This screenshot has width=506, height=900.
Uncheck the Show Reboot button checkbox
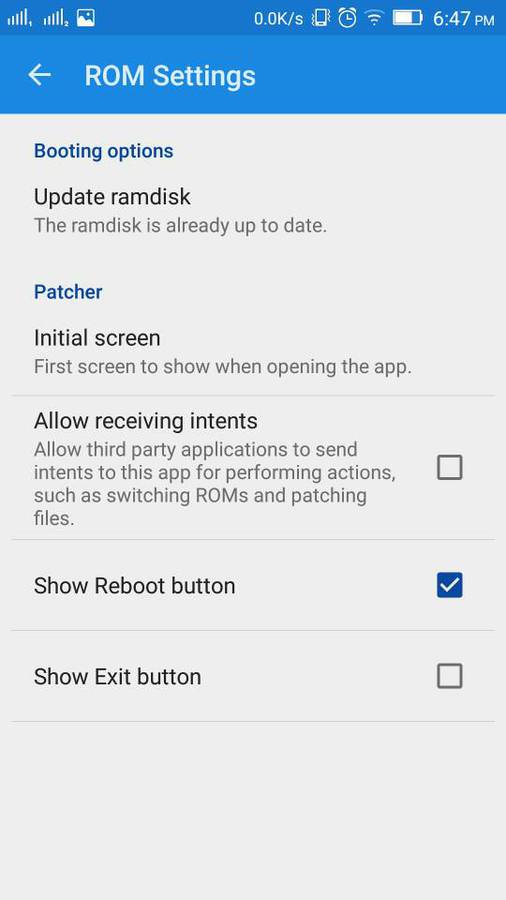point(449,585)
